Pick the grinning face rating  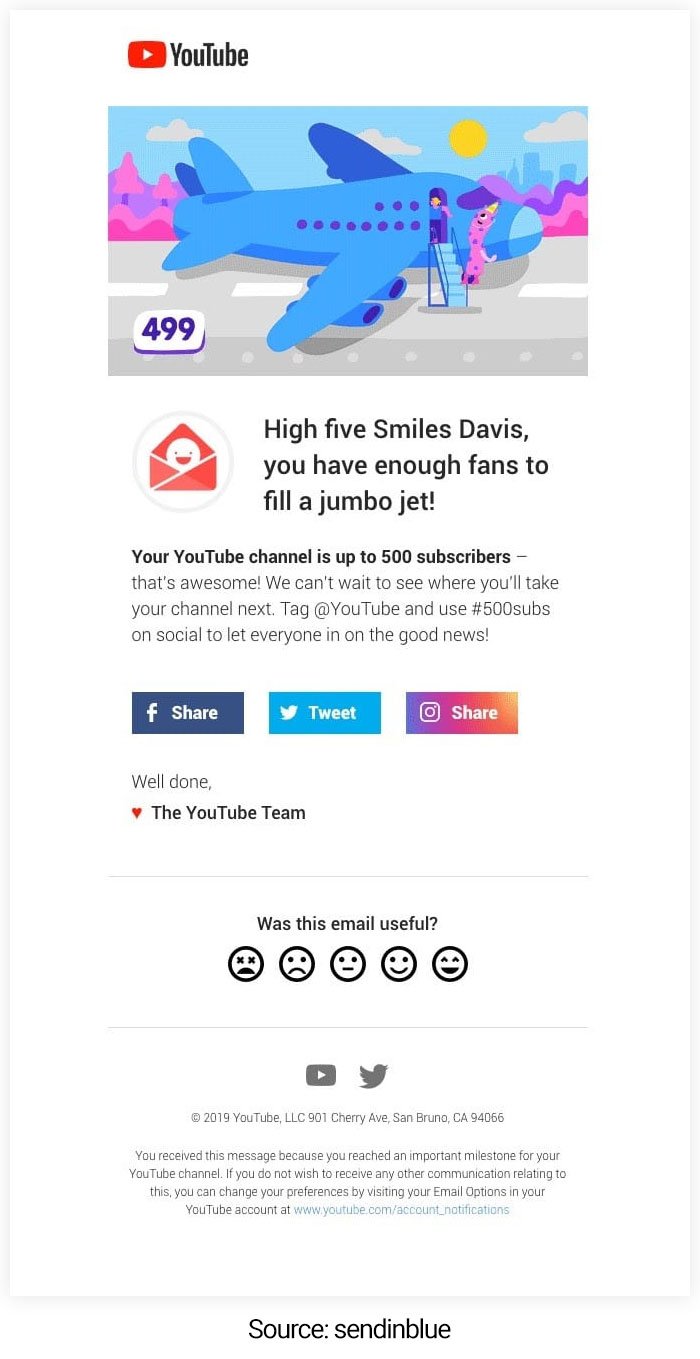tap(450, 964)
